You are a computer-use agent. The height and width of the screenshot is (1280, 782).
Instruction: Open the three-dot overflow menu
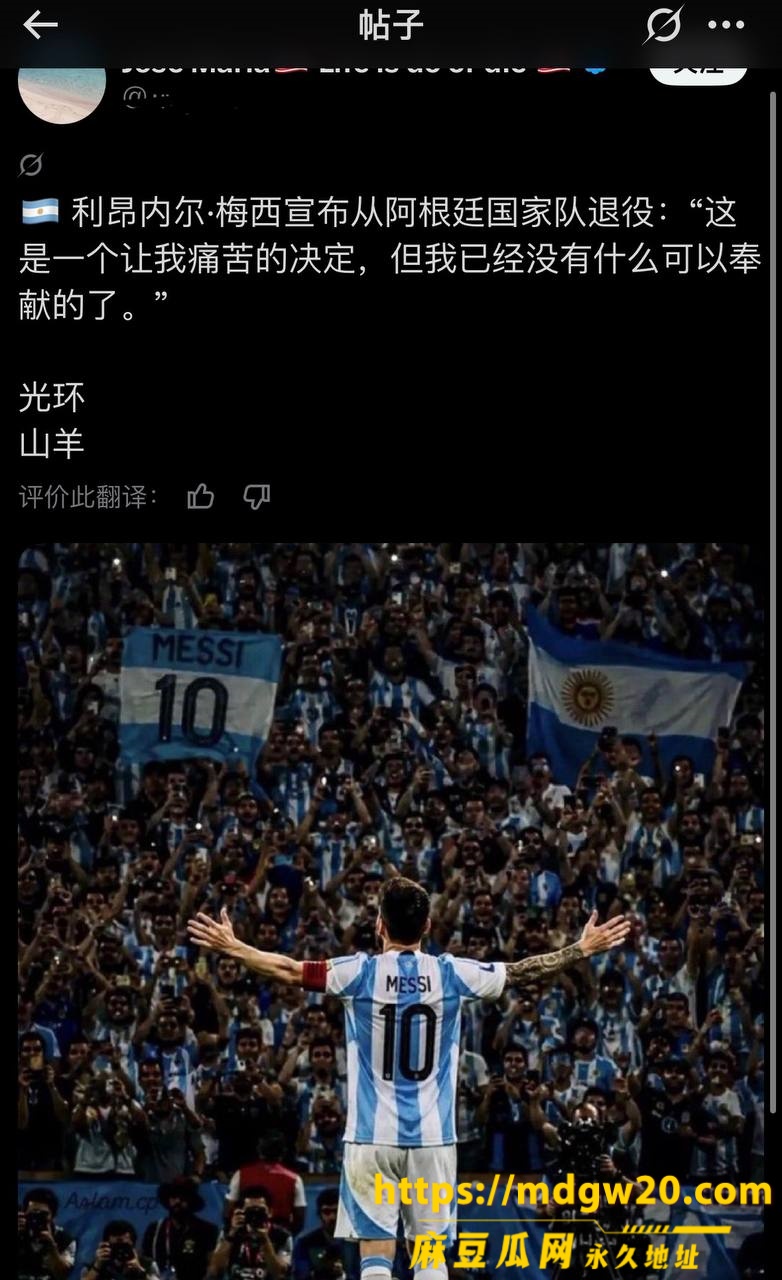[x=726, y=25]
